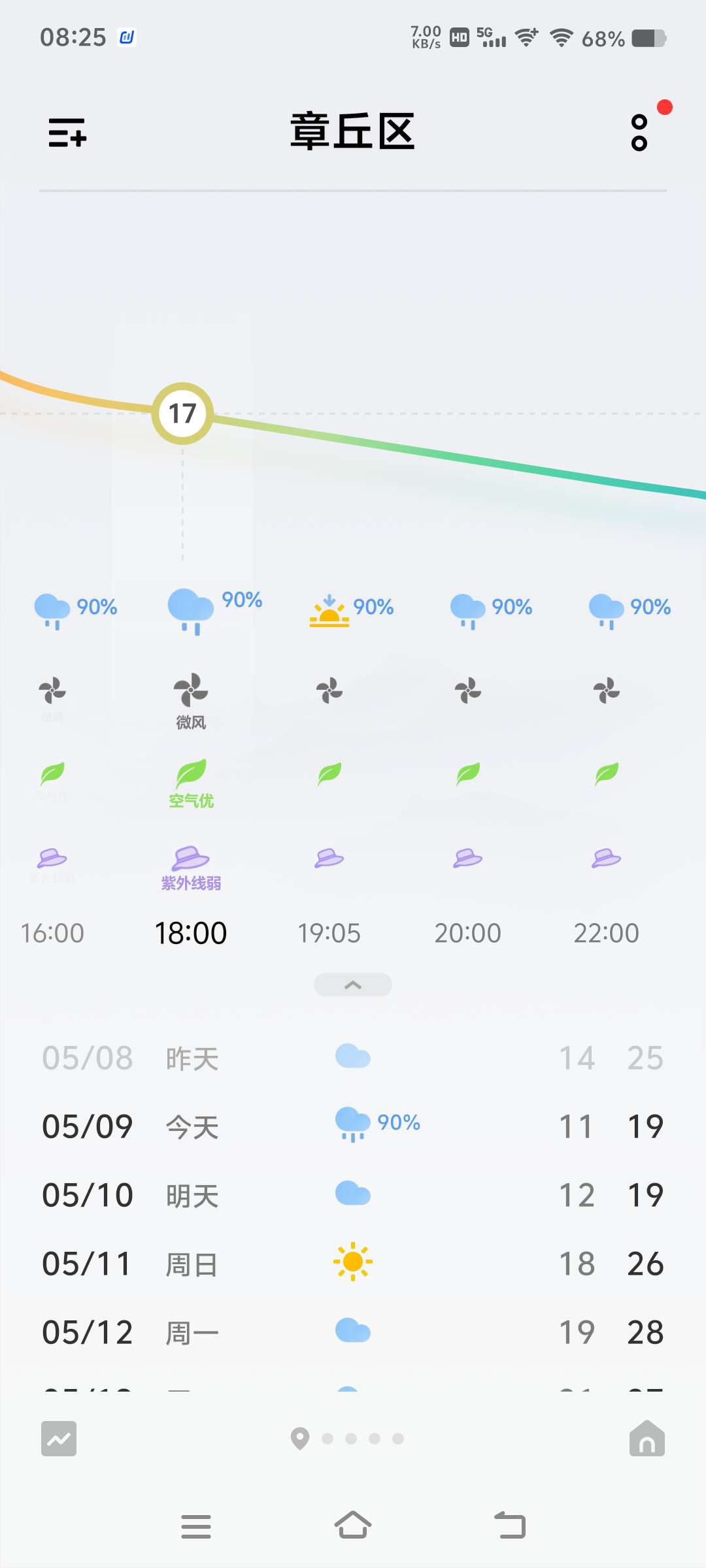Open the more options menu
This screenshot has height=1568, width=706.
pos(639,133)
